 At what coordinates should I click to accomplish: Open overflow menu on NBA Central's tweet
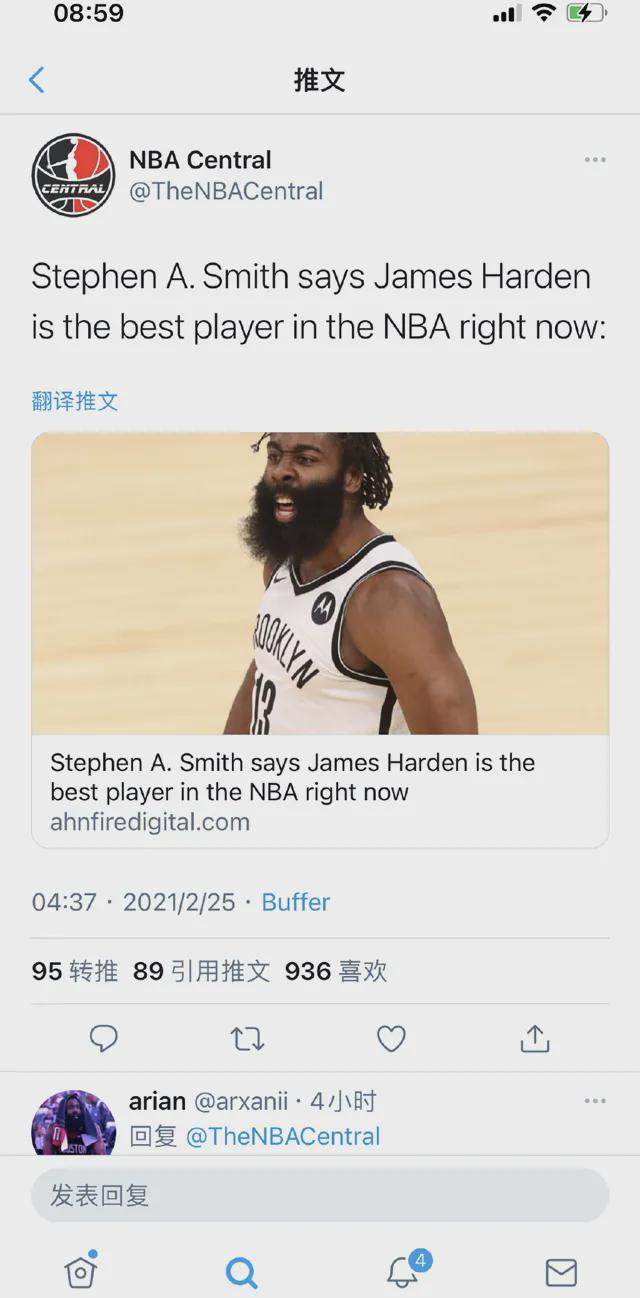[x=595, y=160]
